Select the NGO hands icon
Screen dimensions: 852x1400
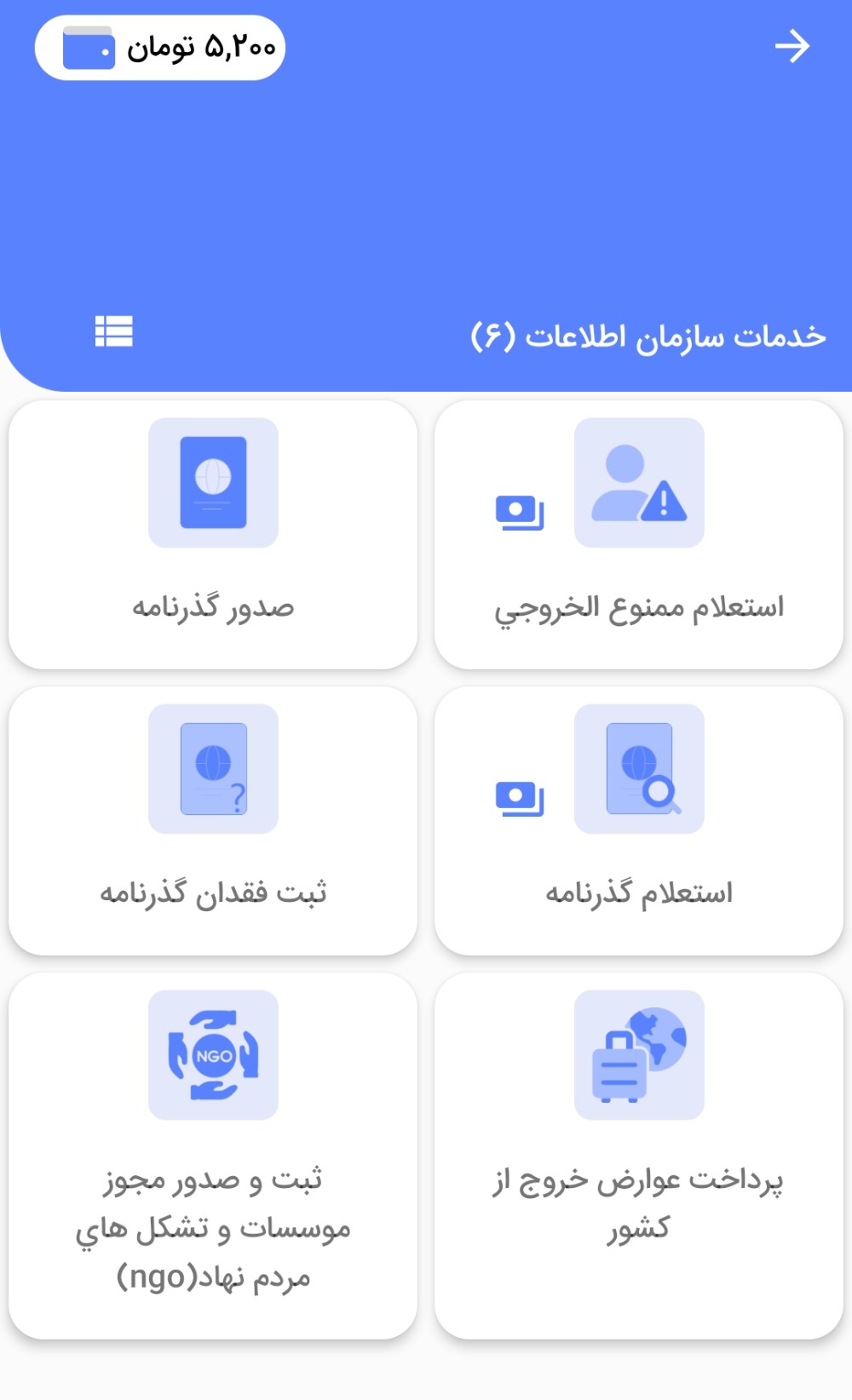212,1056
